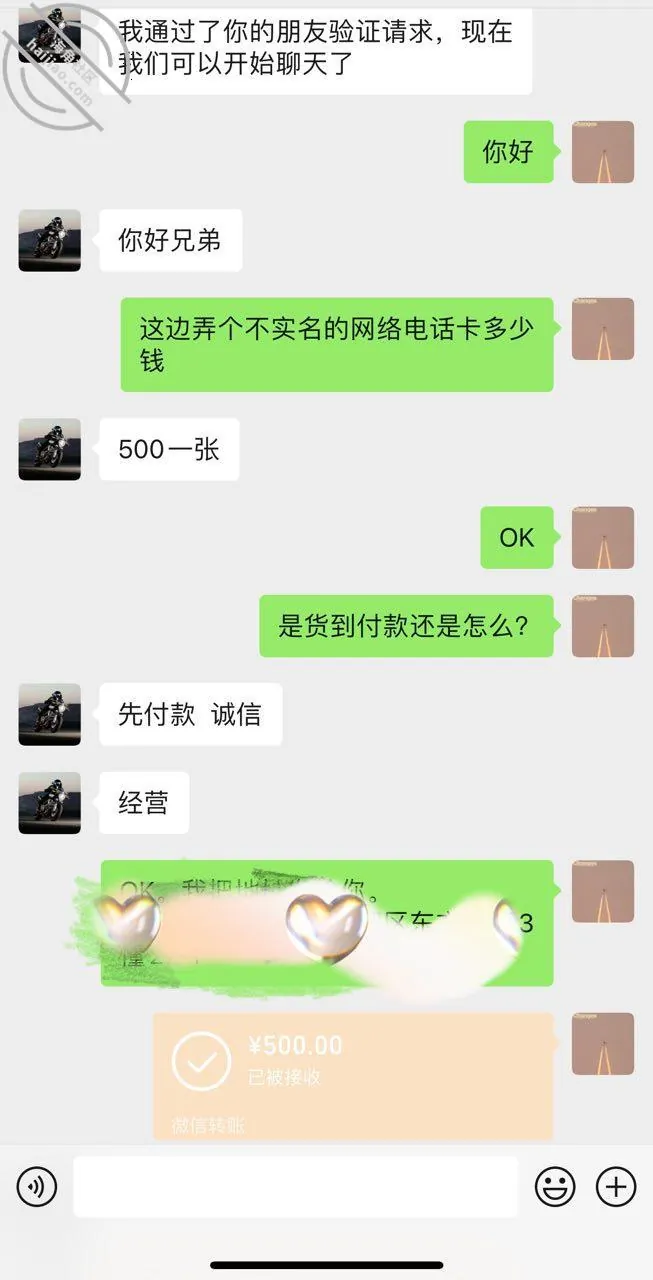Screen dimensions: 653x1280
Task: Open the ¥500.00 WeChat transfer card
Action: [x=353, y=1076]
